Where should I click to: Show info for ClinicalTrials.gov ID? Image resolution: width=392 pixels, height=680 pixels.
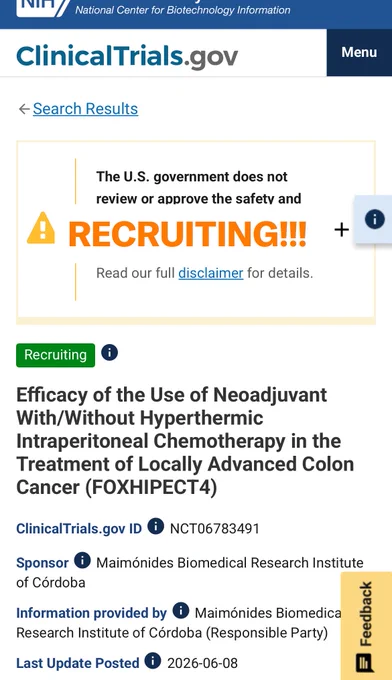[x=156, y=526]
